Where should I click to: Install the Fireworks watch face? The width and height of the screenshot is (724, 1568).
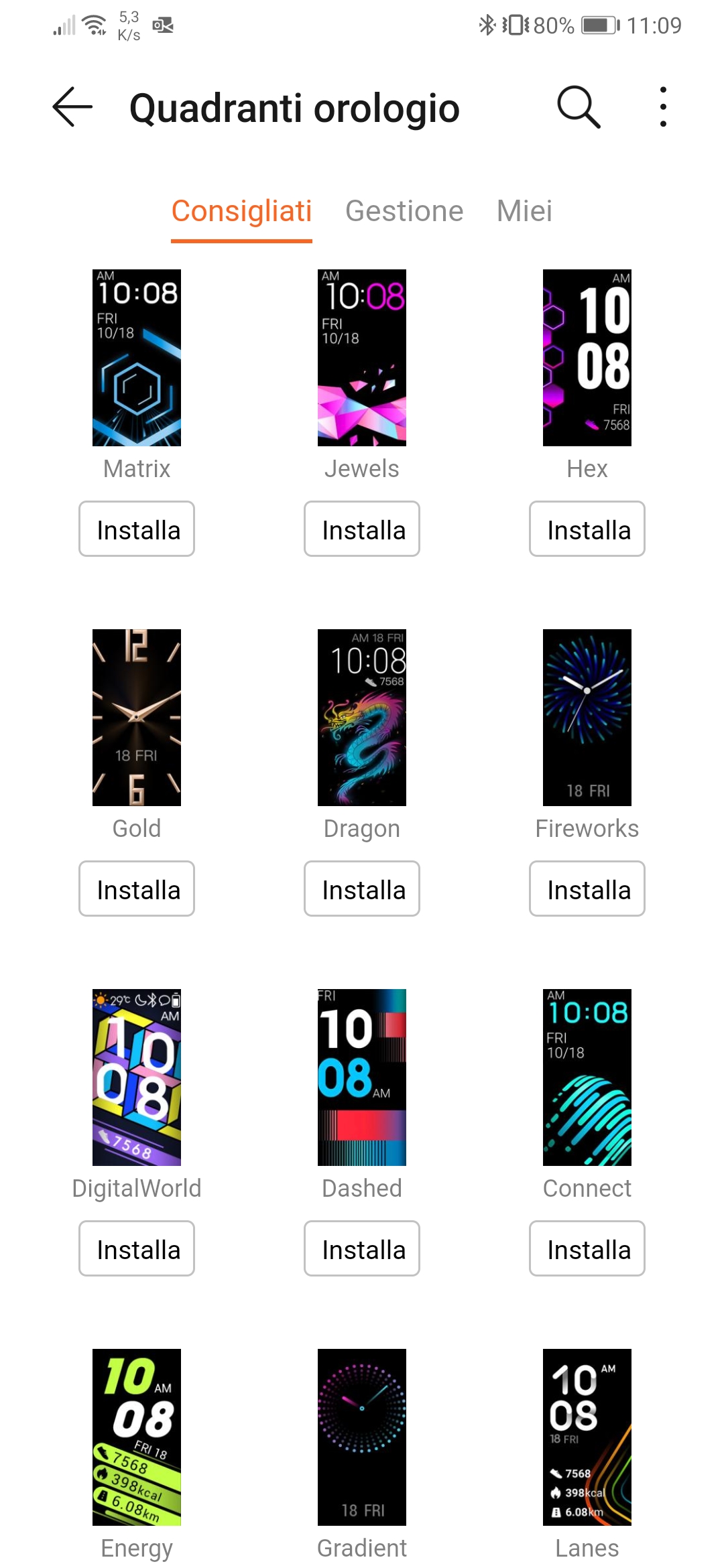[587, 889]
